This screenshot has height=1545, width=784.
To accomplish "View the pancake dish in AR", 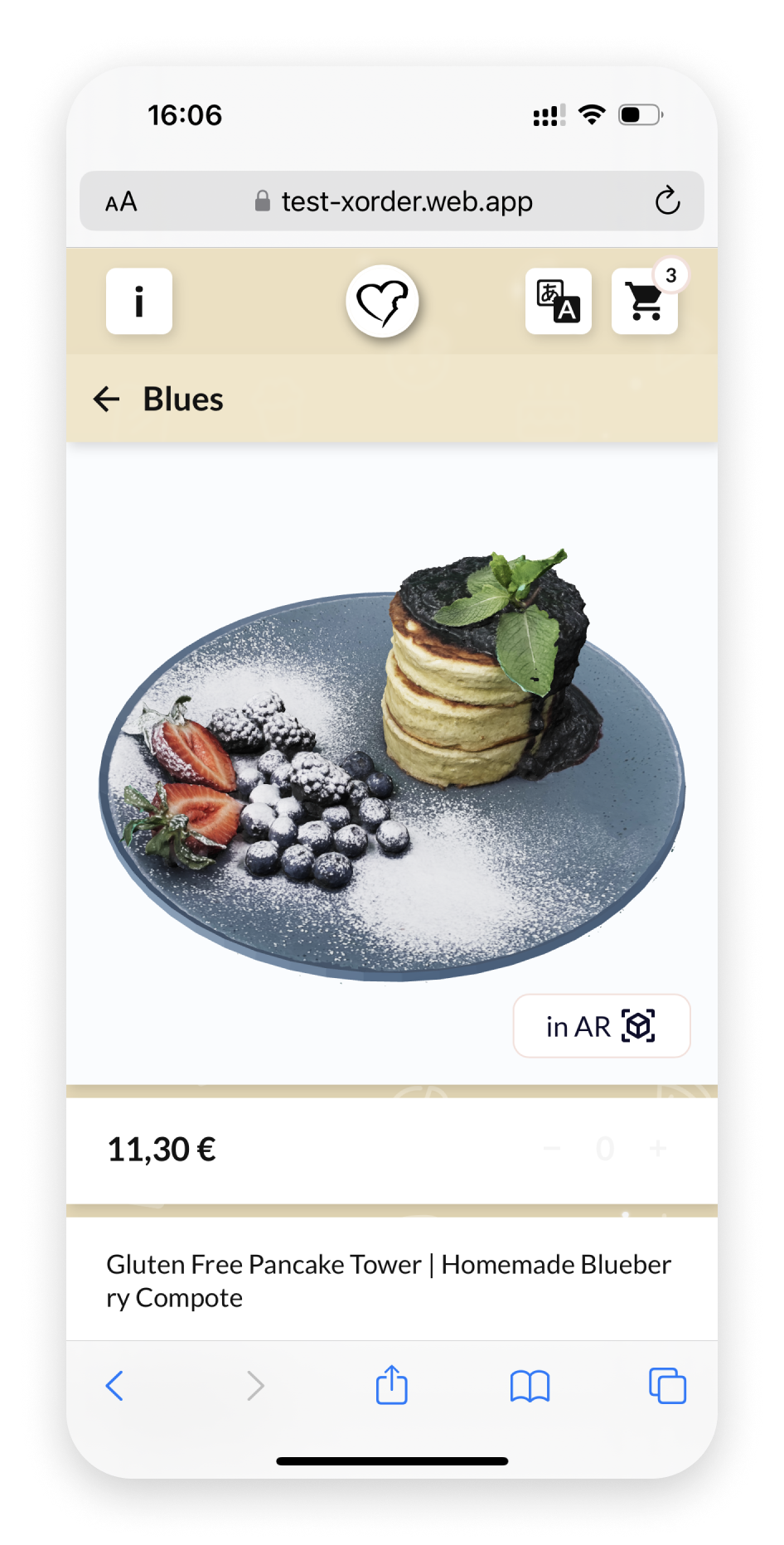I will 602,1026.
